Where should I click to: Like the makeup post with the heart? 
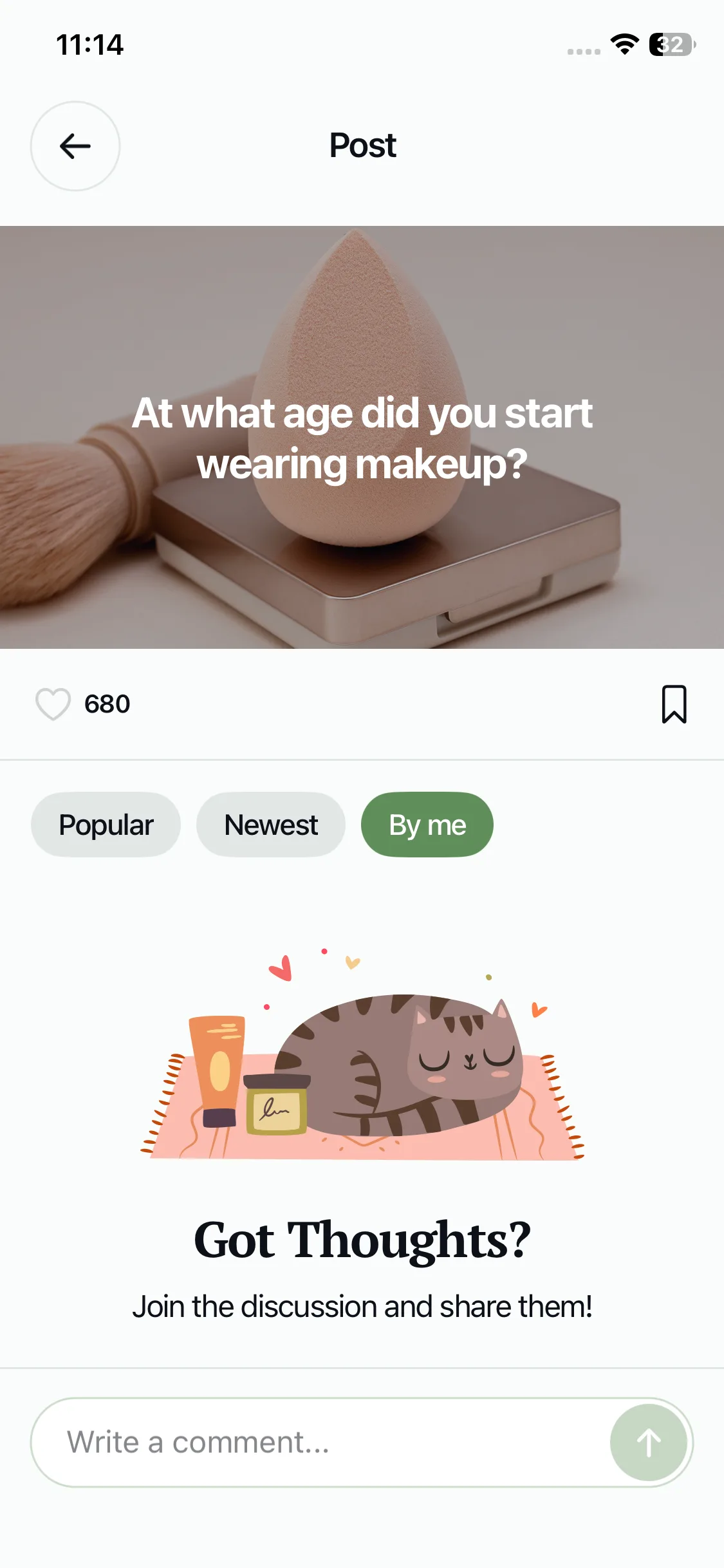click(x=53, y=704)
